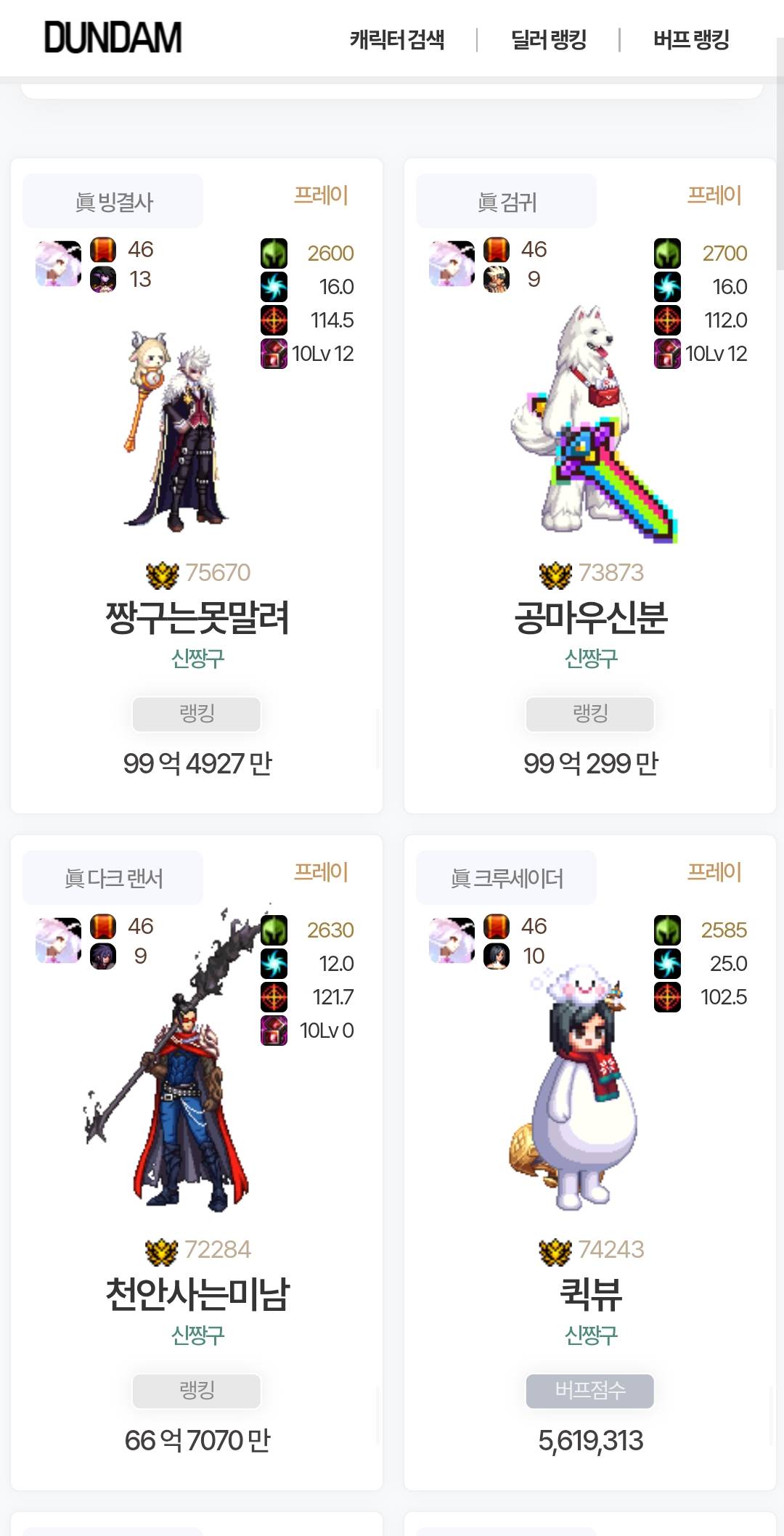Open character card 천안사는미남
Image resolution: width=784 pixels, height=1536 pixels.
tap(197, 1294)
